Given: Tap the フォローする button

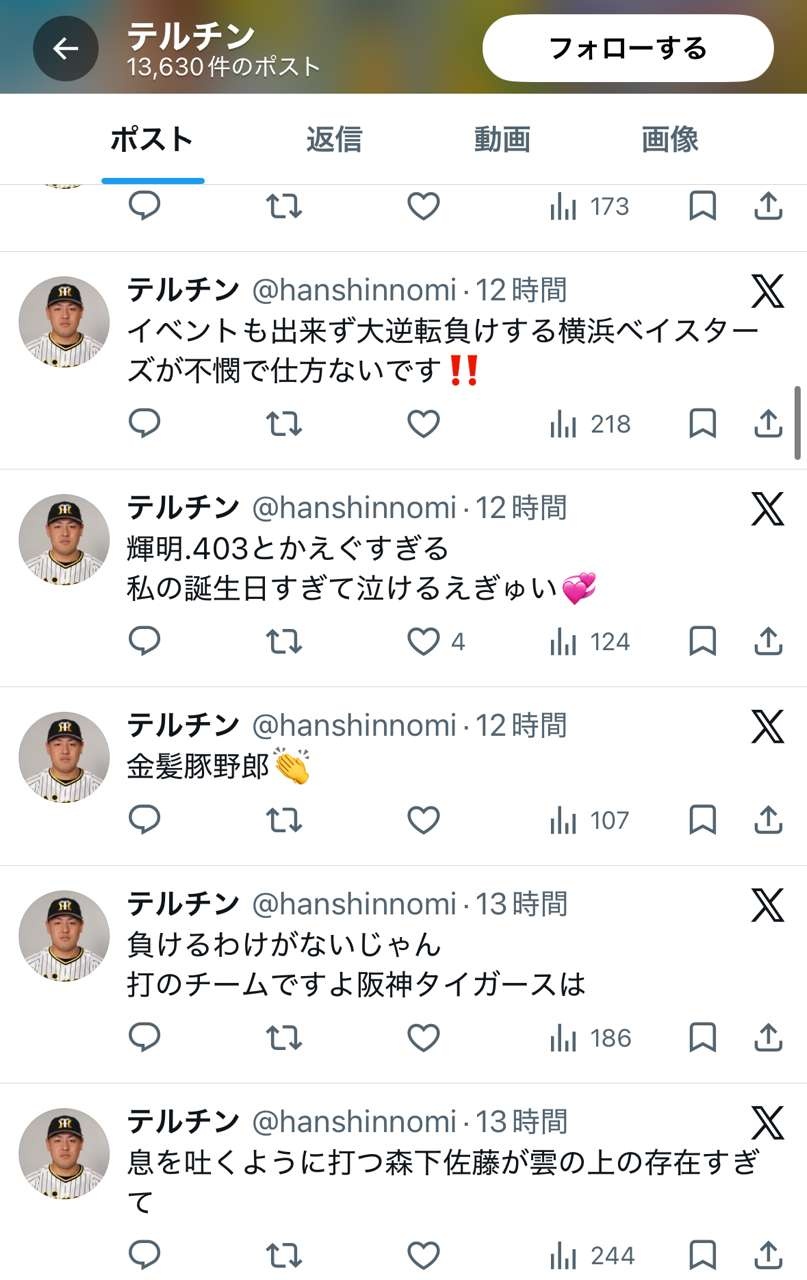Looking at the screenshot, I should (628, 48).
